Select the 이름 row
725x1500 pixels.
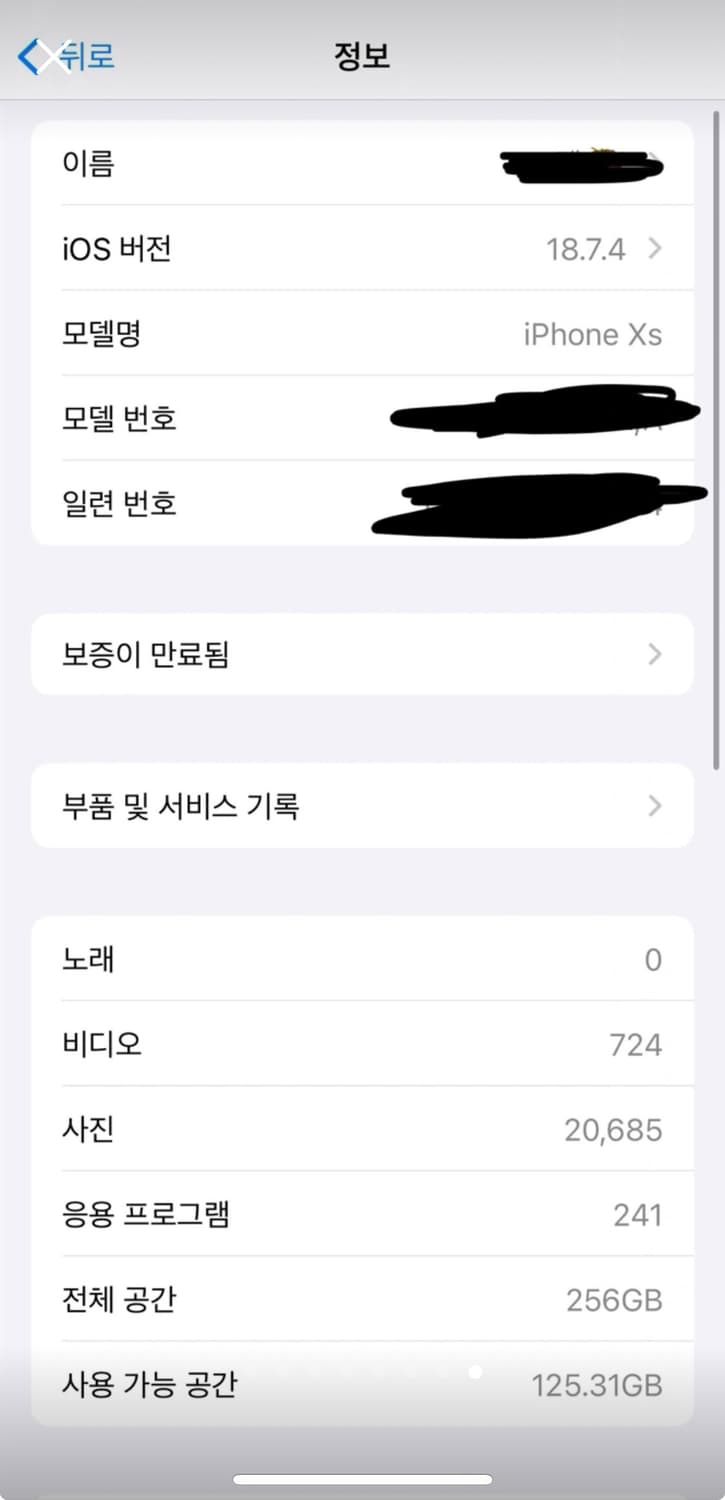pos(360,164)
